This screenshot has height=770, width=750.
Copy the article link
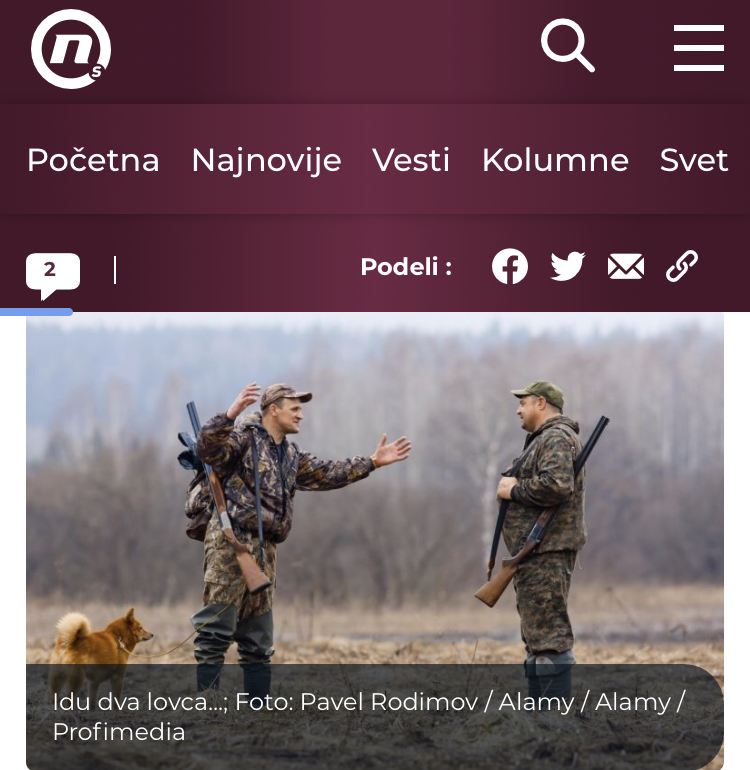682,267
